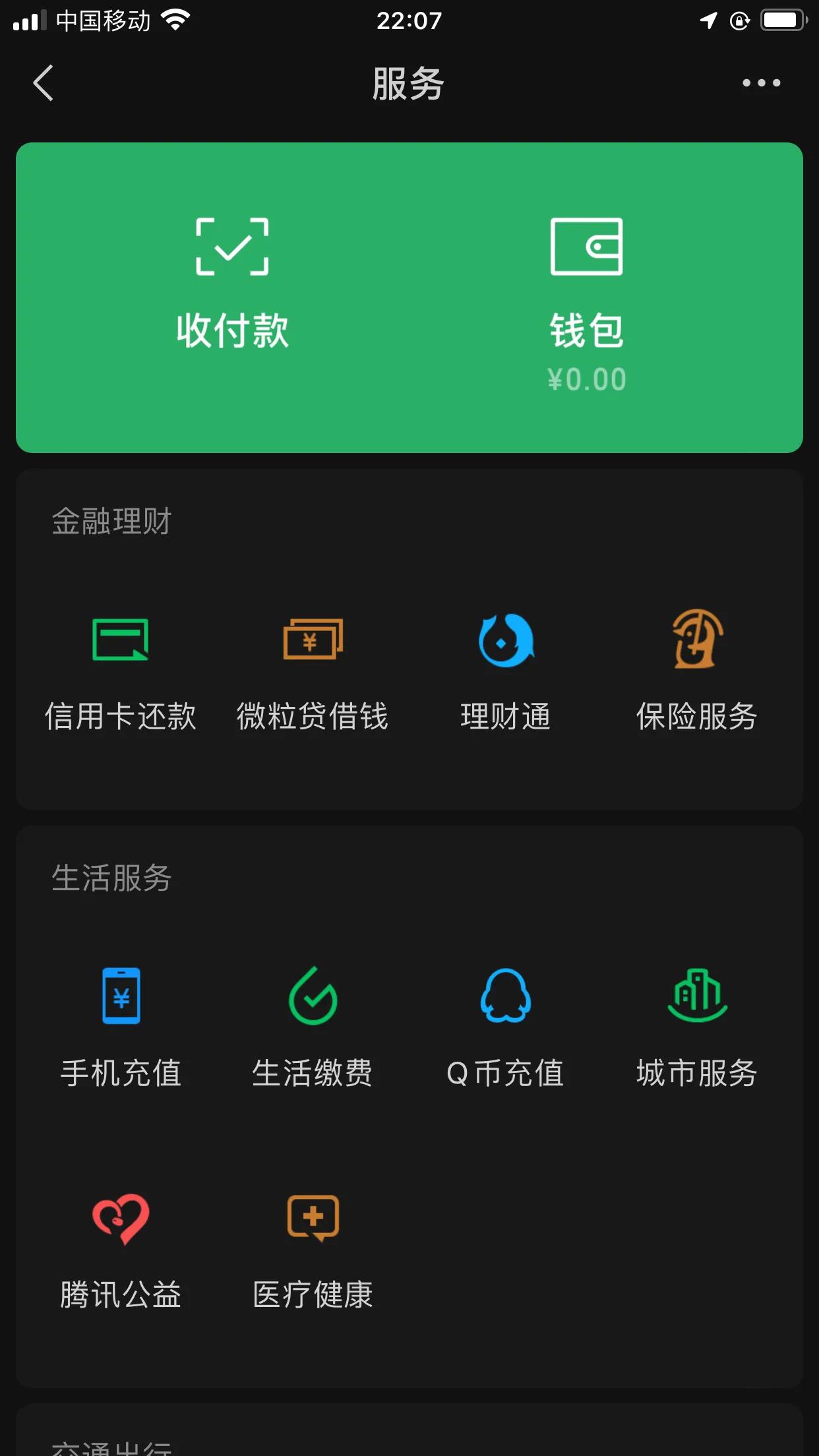Select 微粒贷借钱 loan service
The height and width of the screenshot is (1456, 819).
pos(313,671)
